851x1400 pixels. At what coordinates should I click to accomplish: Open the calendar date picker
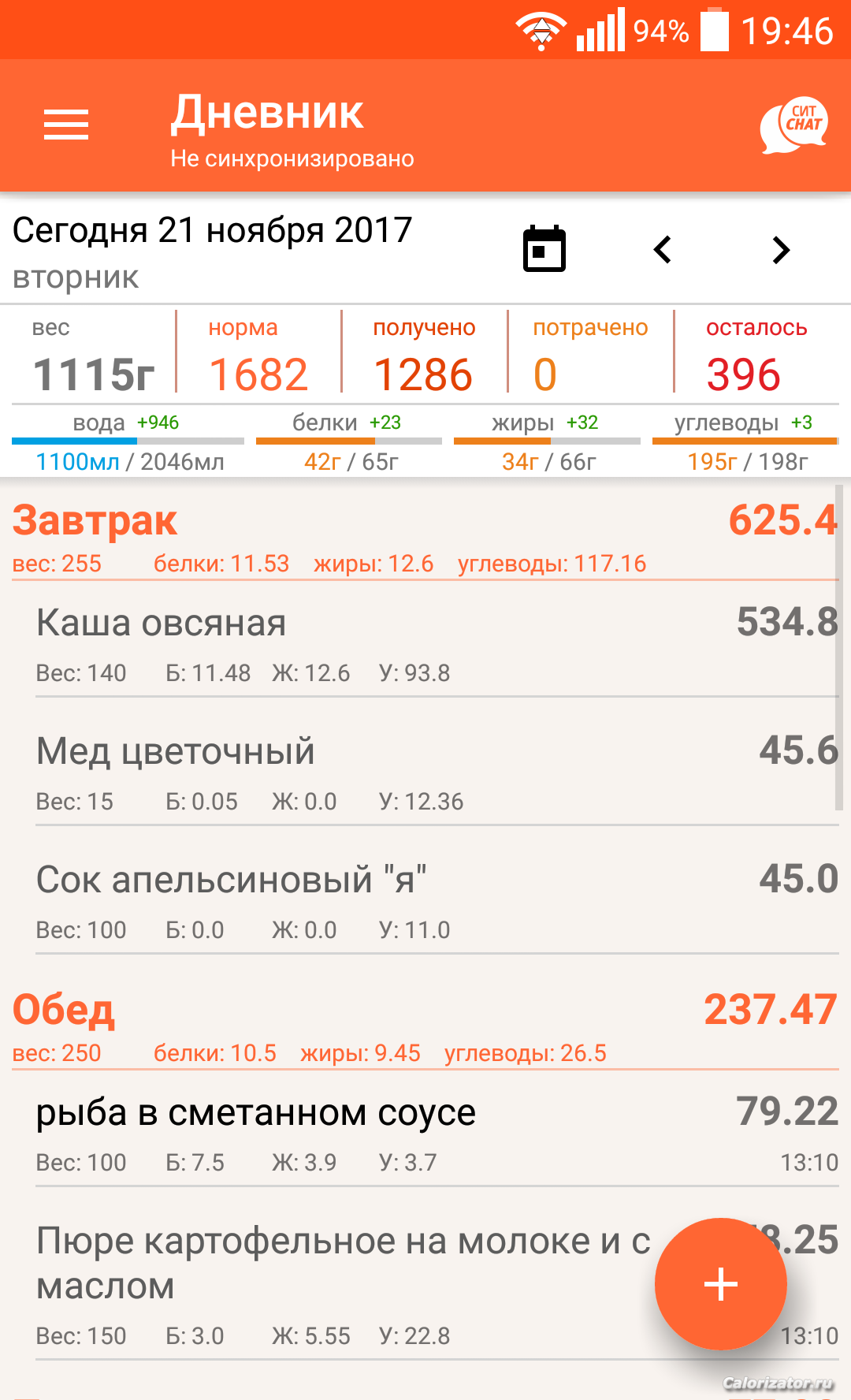(544, 249)
